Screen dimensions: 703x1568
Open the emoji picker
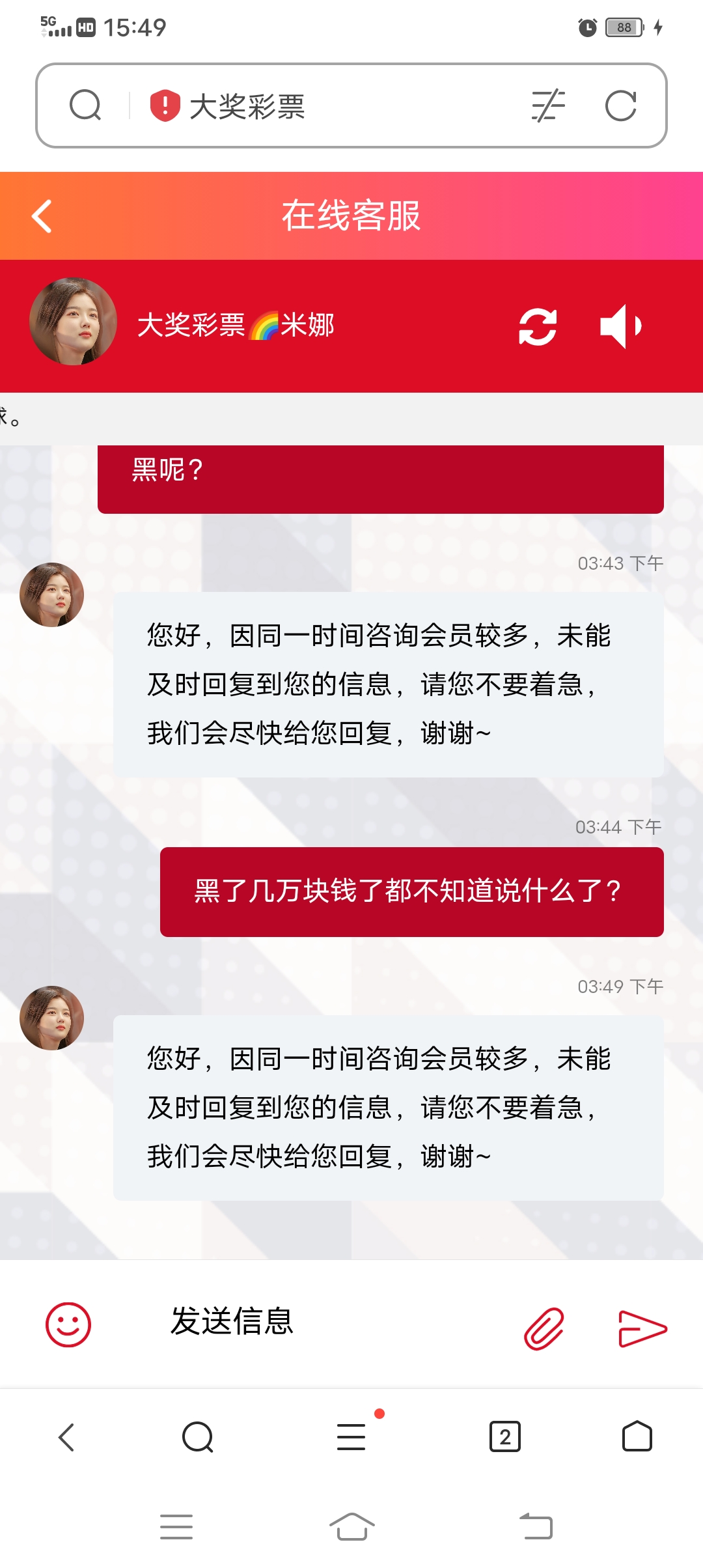click(x=68, y=1324)
